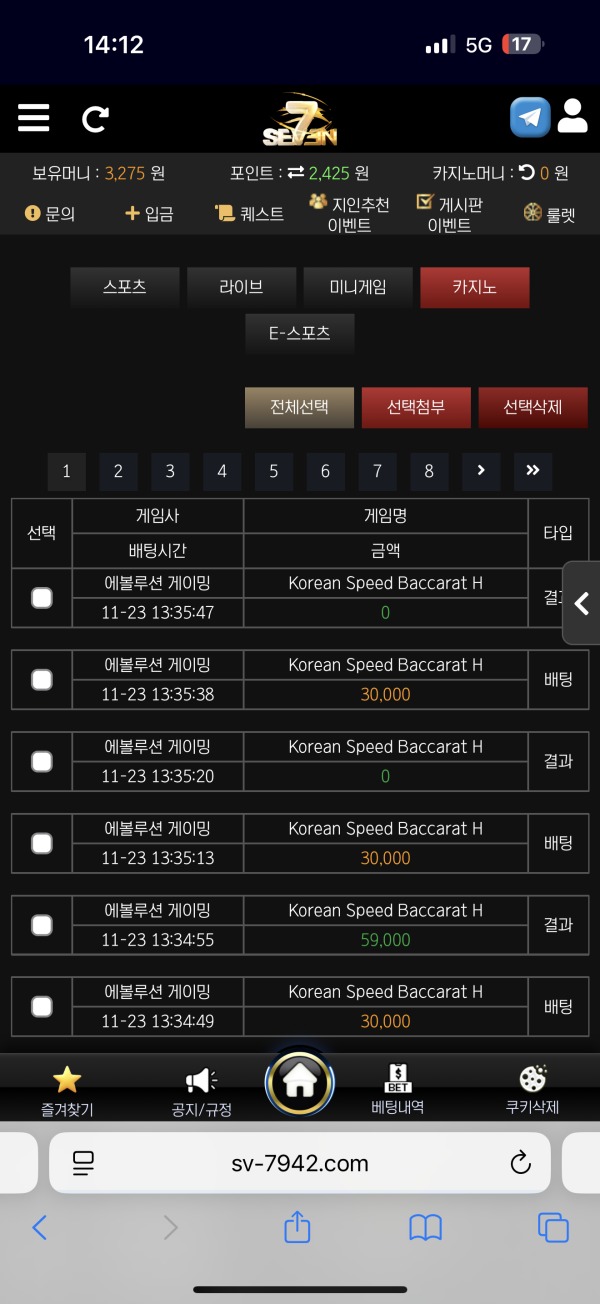
Task: Switch to the 미니게임 tab
Action: 357,287
